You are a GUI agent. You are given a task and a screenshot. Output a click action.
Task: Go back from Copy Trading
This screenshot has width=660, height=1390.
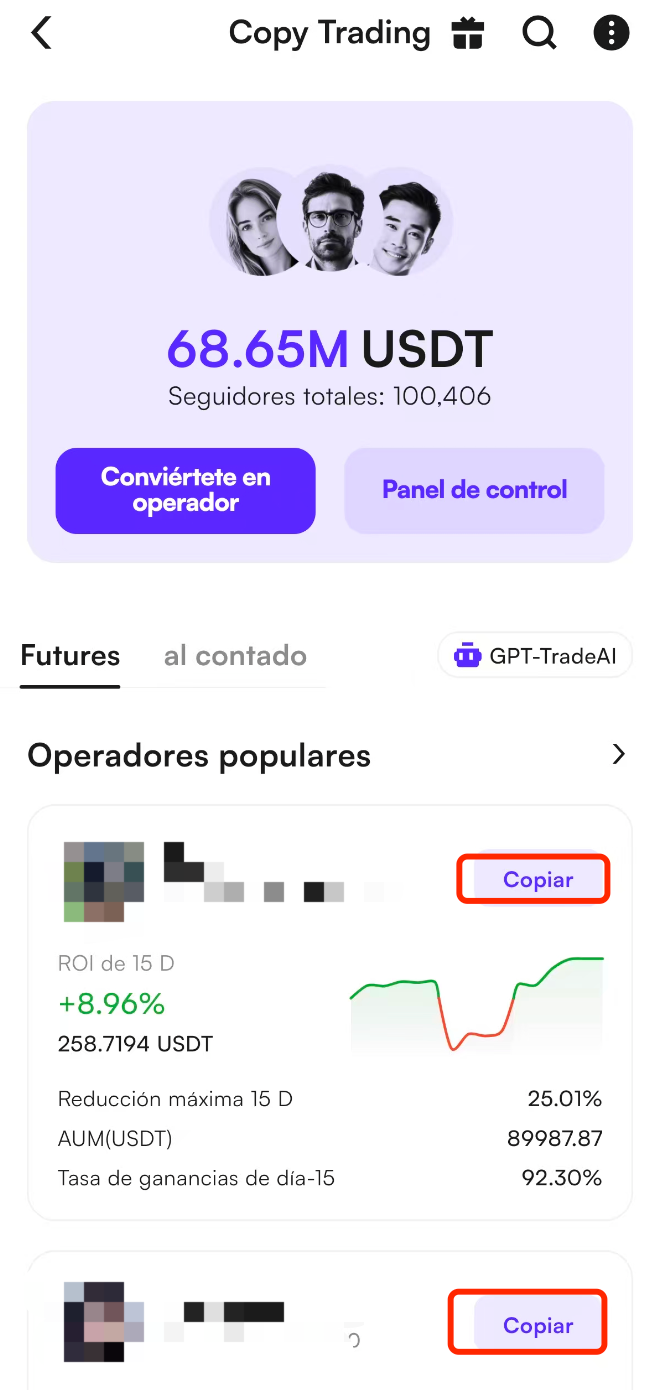[x=41, y=33]
